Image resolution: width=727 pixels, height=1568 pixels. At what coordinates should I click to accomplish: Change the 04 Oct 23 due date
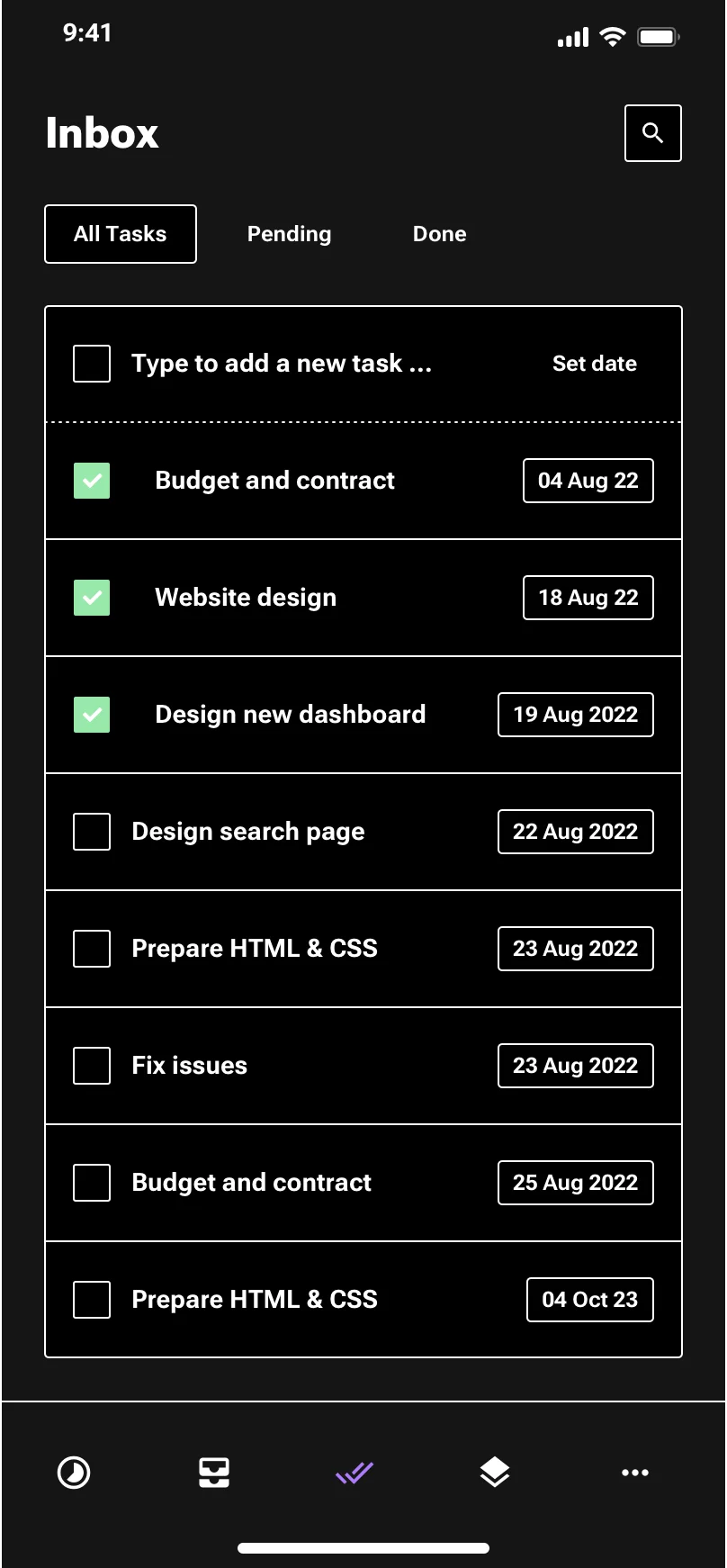pyautogui.click(x=589, y=1299)
